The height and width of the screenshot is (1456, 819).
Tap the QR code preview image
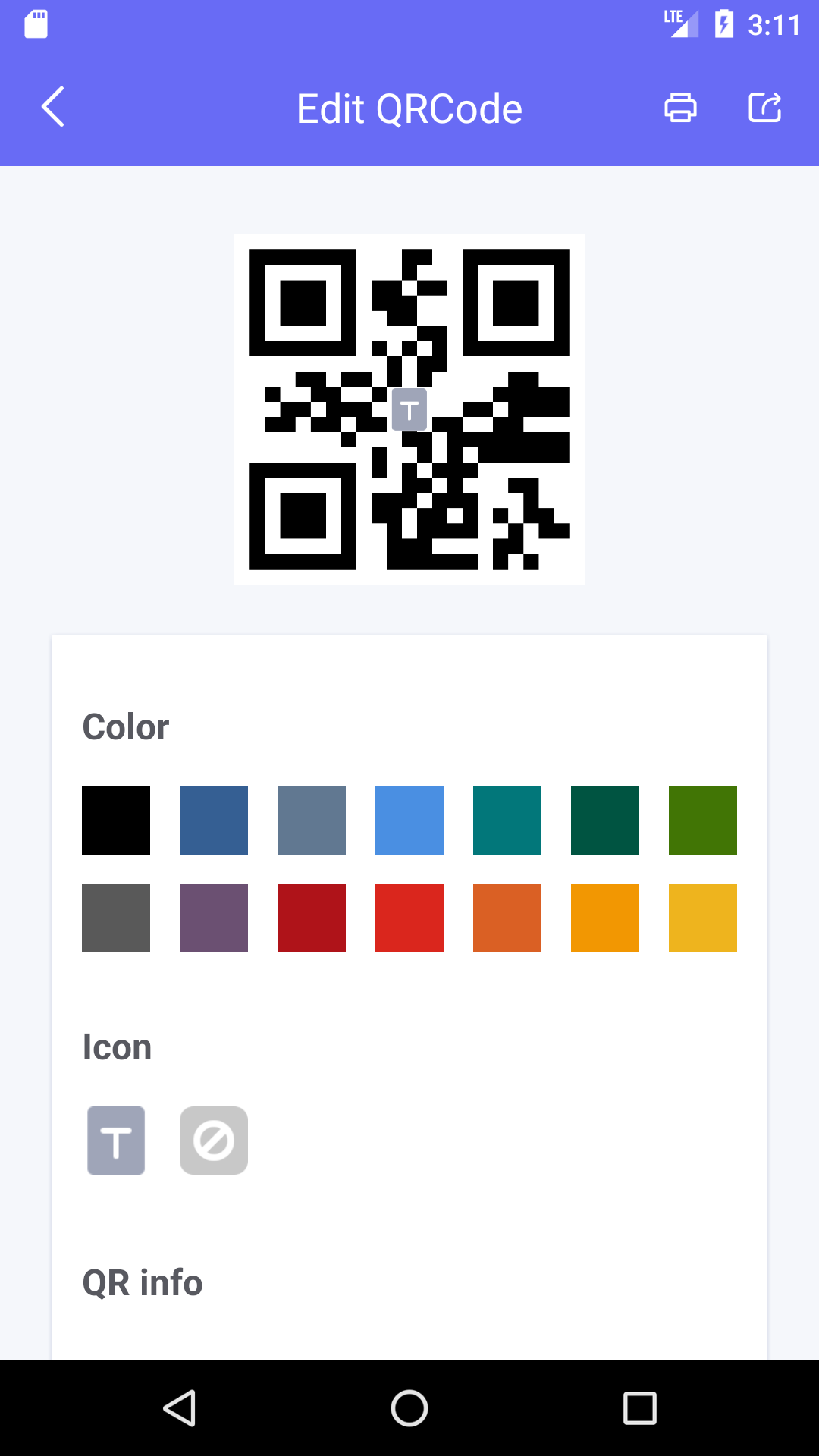[x=409, y=408]
